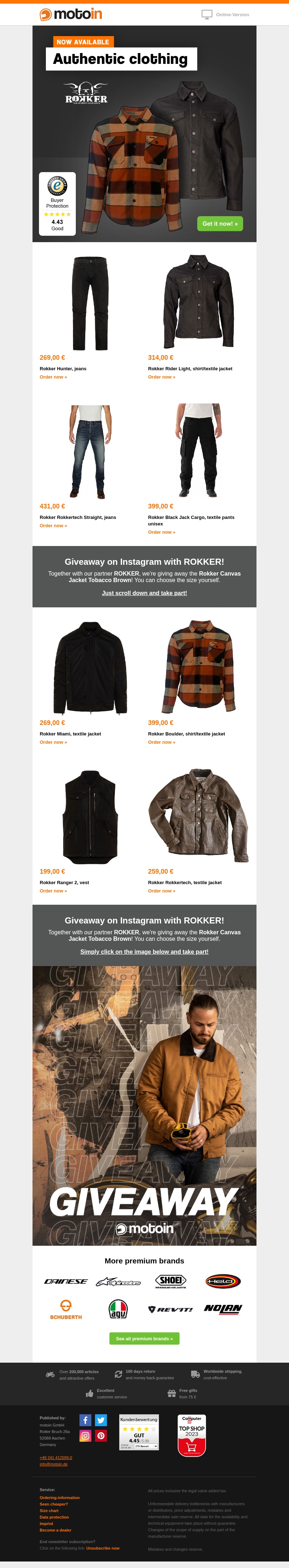Open the Rokker Boulder shirt jacket image
This screenshot has width=289, height=1568.
(x=198, y=667)
